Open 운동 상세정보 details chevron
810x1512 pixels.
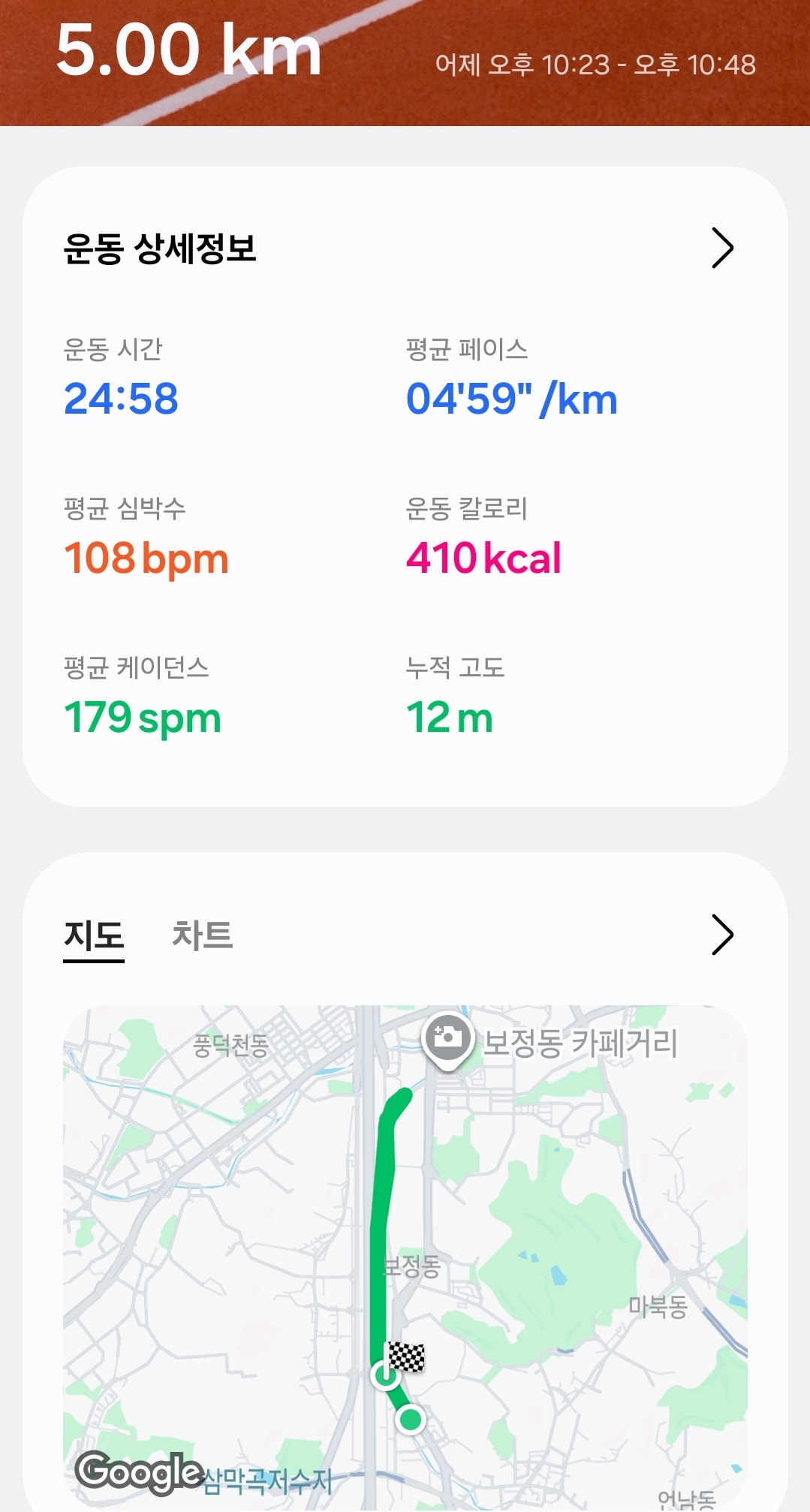point(721,248)
